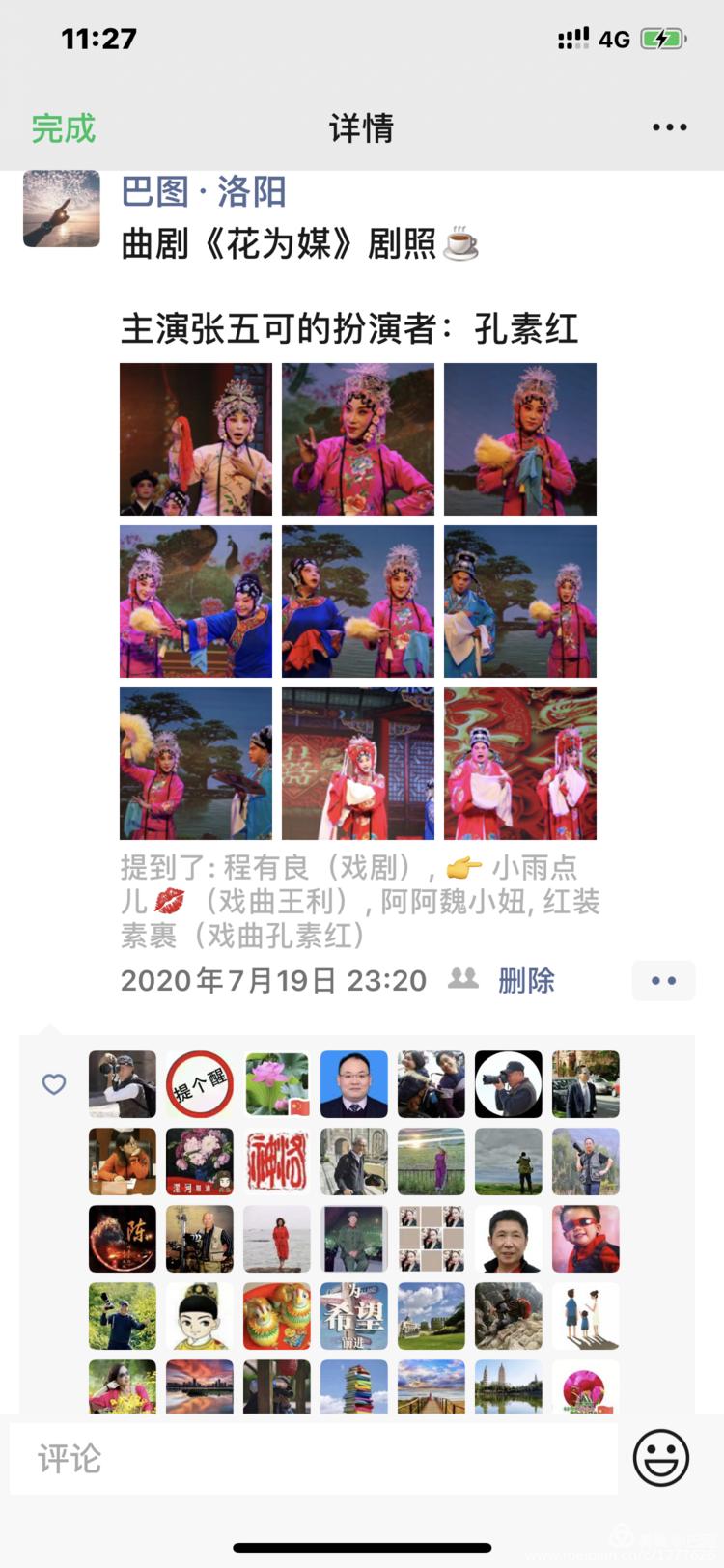Tap the camera photographer liker avatar icon
Image resolution: width=724 pixels, height=1568 pixels.
122,1083
